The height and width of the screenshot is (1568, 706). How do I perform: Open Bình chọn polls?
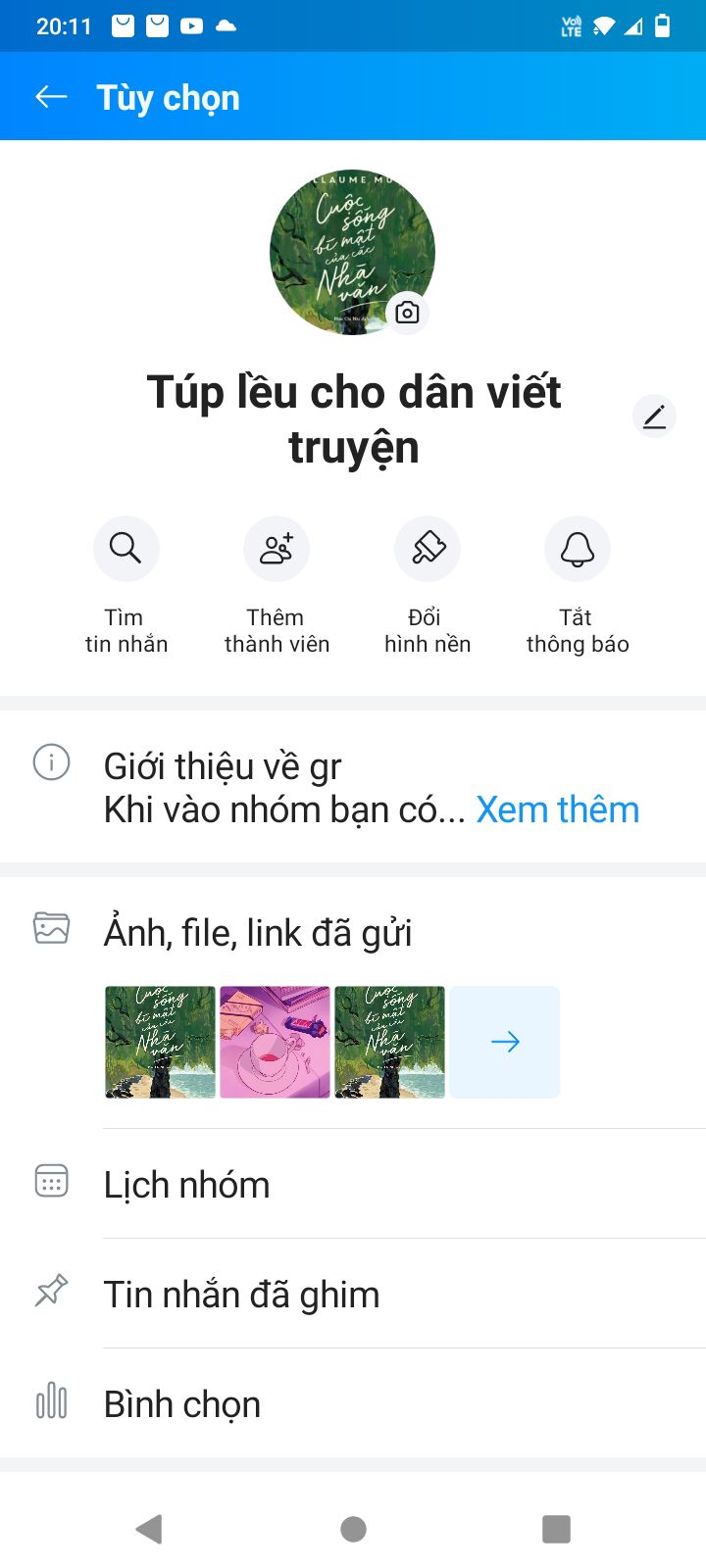tap(353, 1403)
